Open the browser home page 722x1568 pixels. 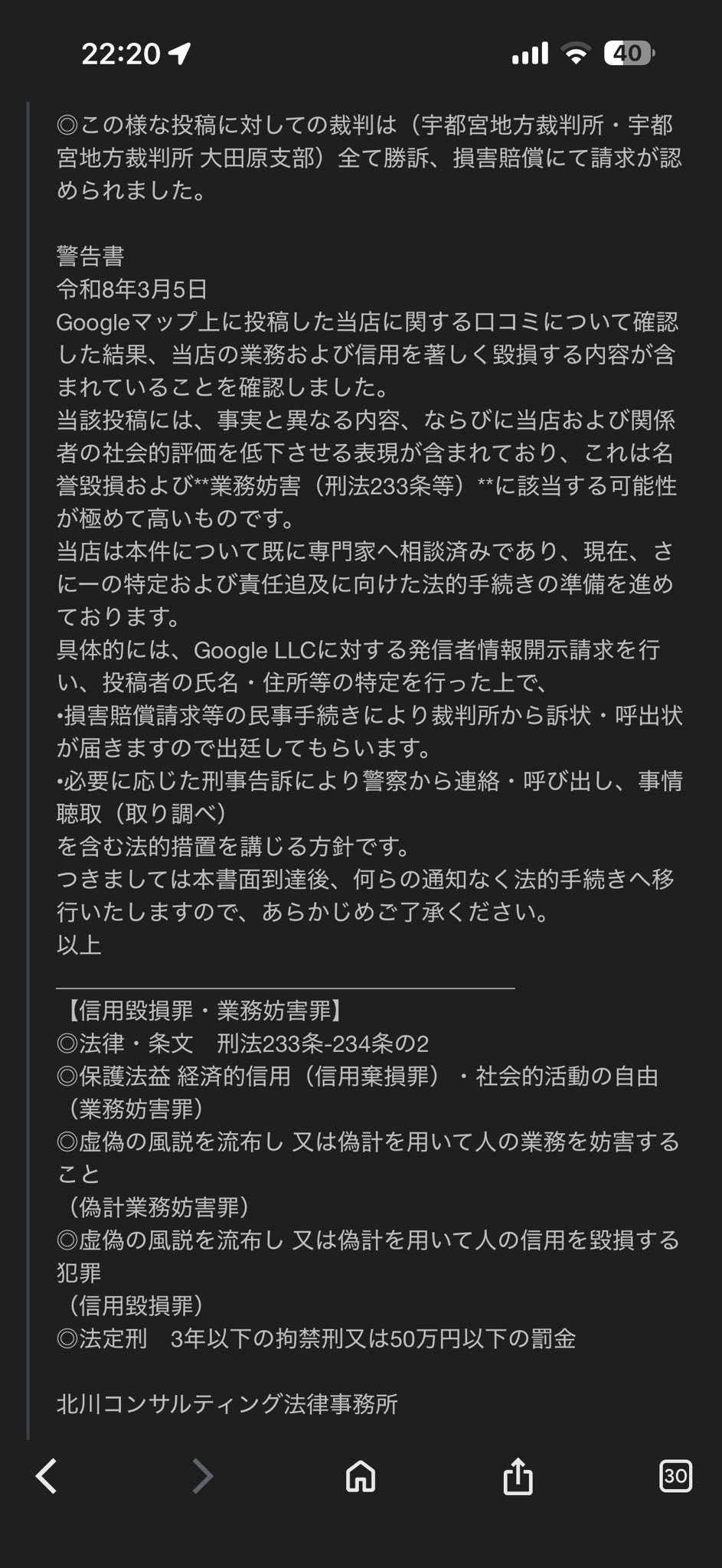coord(361,1475)
